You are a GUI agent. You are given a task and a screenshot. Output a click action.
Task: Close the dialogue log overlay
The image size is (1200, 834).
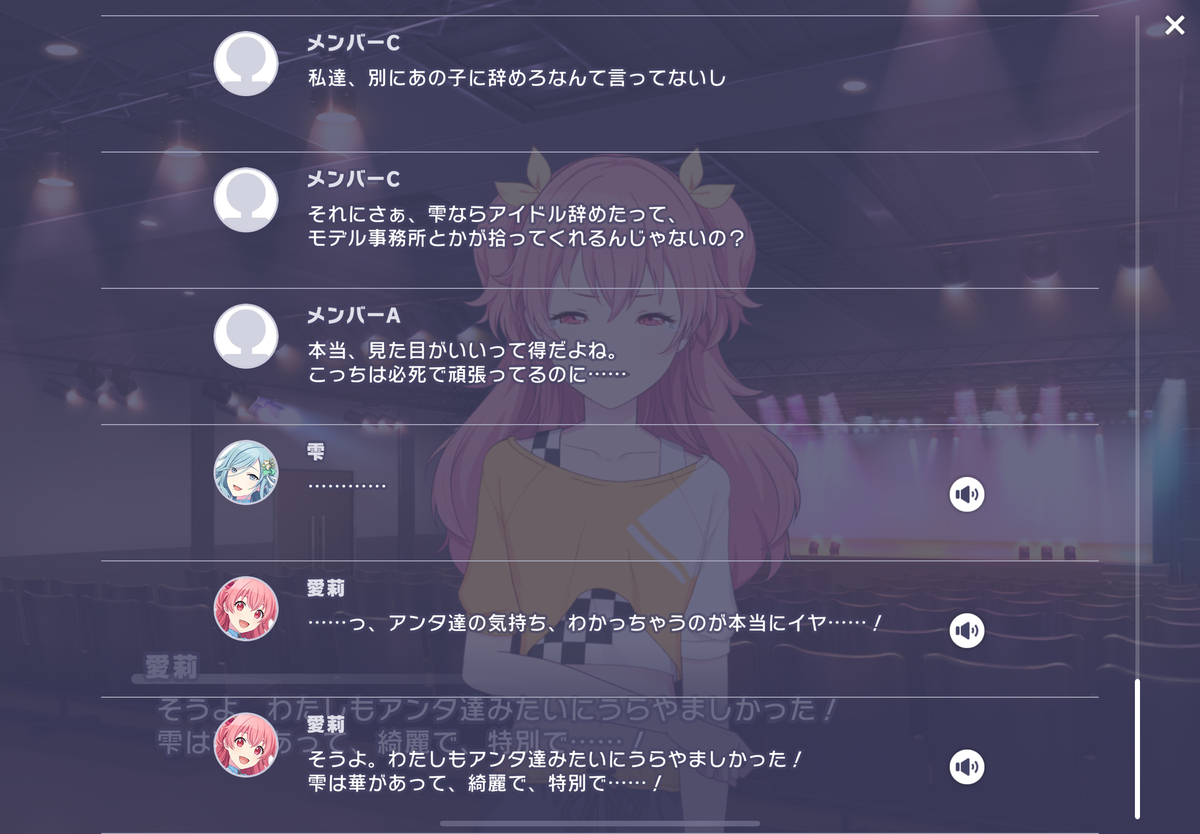click(x=1174, y=26)
